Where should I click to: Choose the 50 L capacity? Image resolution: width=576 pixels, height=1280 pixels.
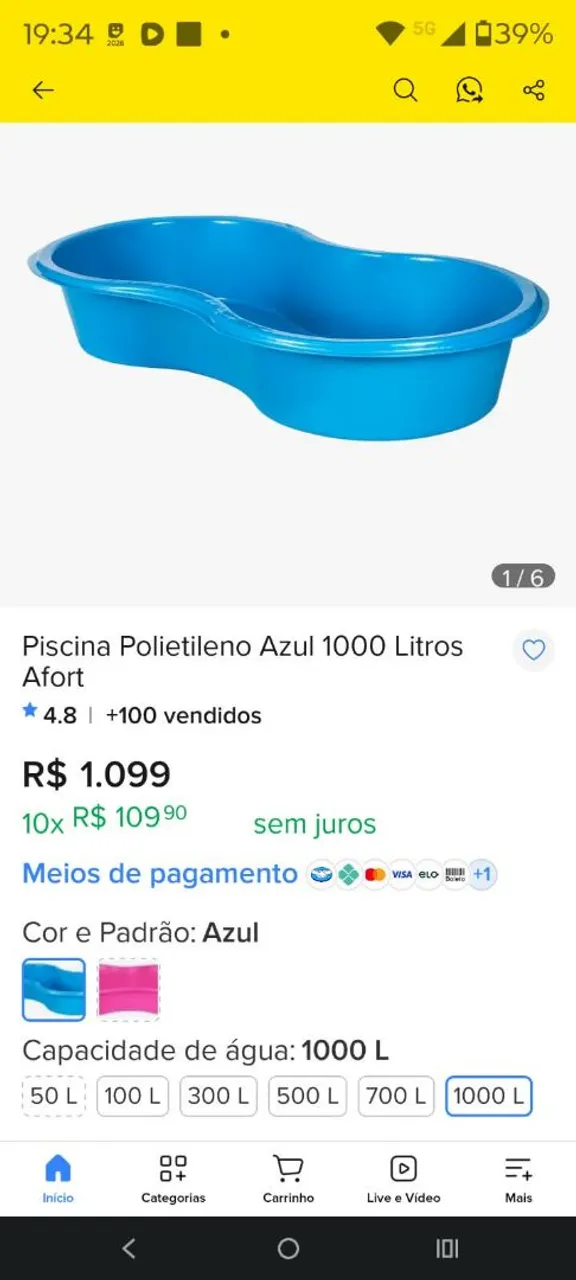tap(54, 1096)
